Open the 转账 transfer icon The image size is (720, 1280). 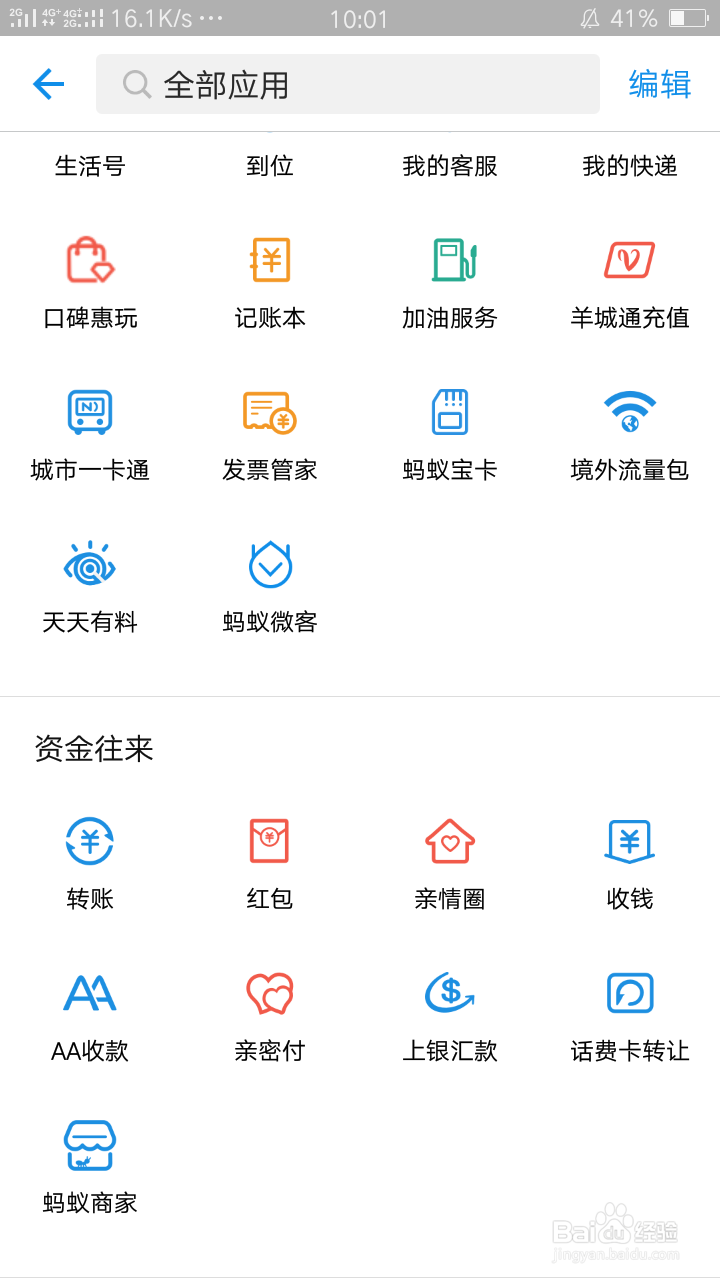click(90, 841)
